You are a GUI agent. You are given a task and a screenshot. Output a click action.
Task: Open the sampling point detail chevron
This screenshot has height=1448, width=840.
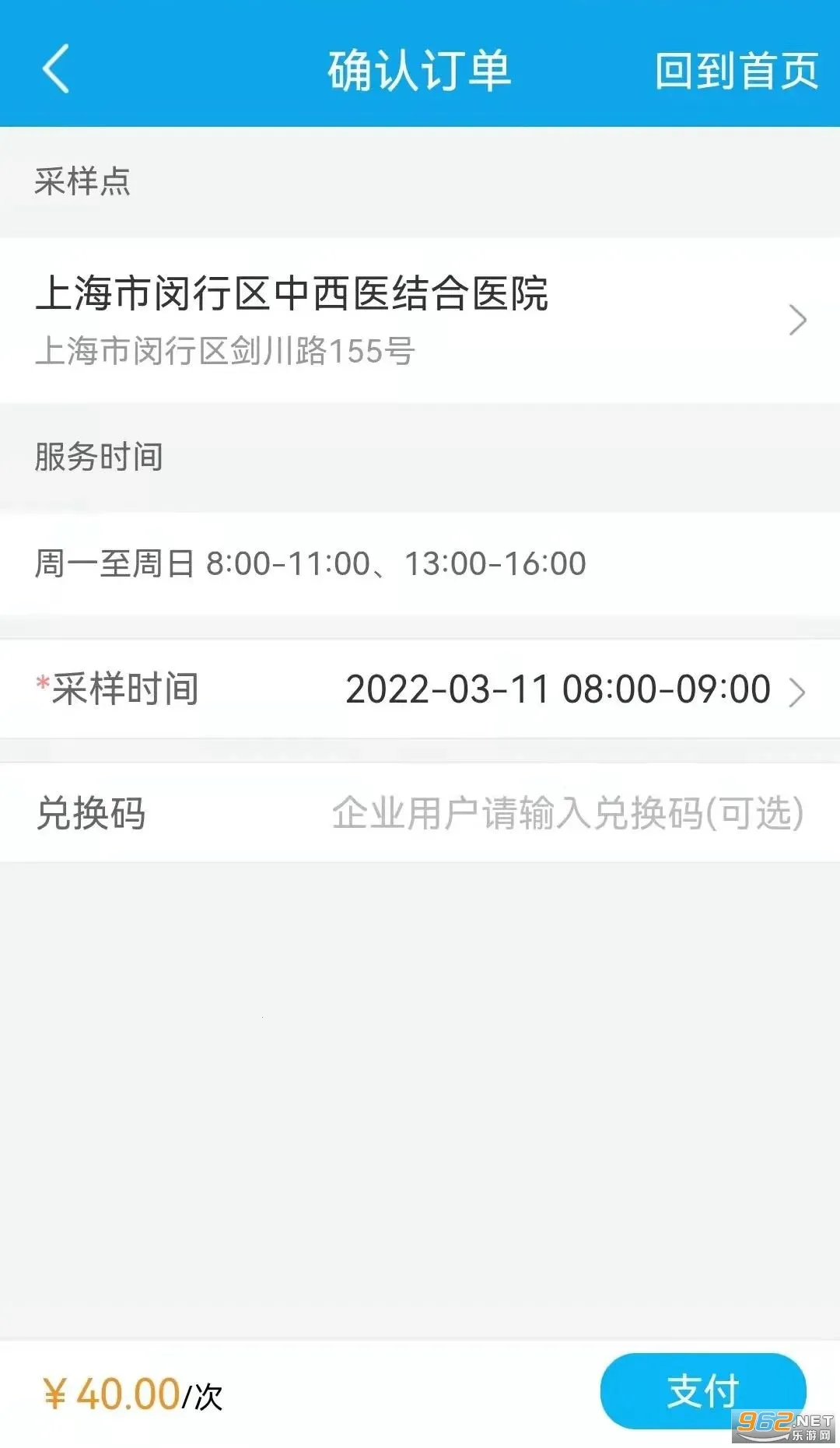(796, 319)
